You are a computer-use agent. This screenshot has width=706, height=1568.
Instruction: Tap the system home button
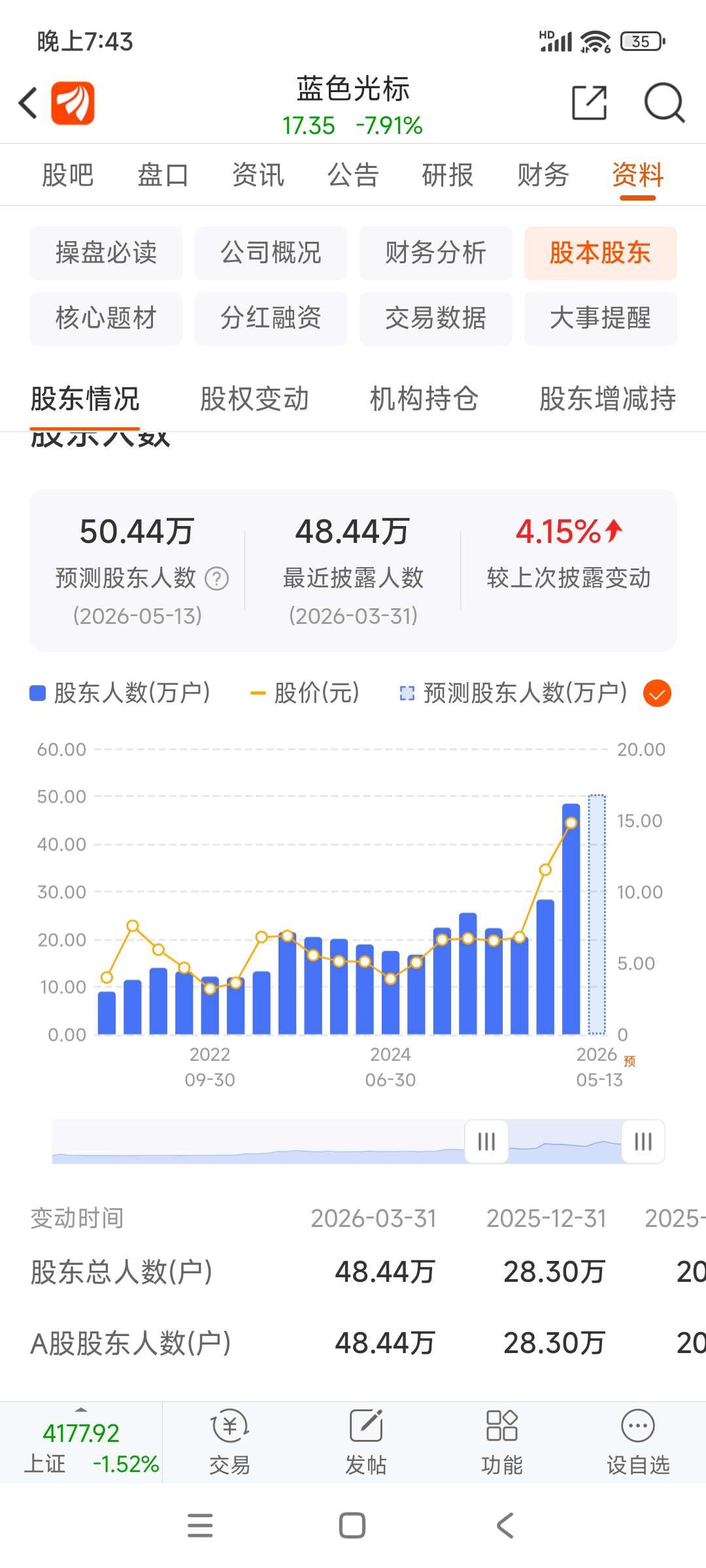point(352,1526)
